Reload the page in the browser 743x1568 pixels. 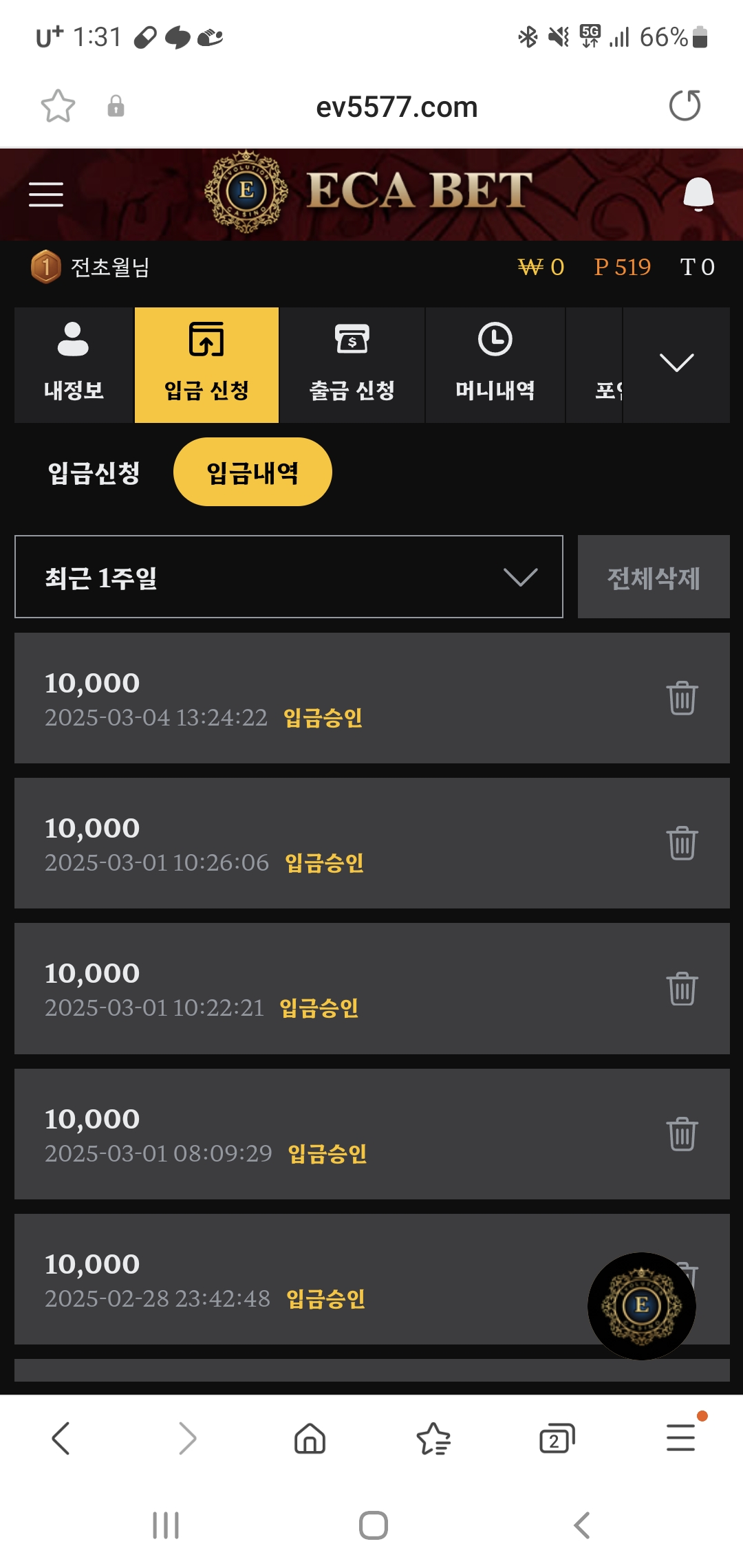click(685, 106)
